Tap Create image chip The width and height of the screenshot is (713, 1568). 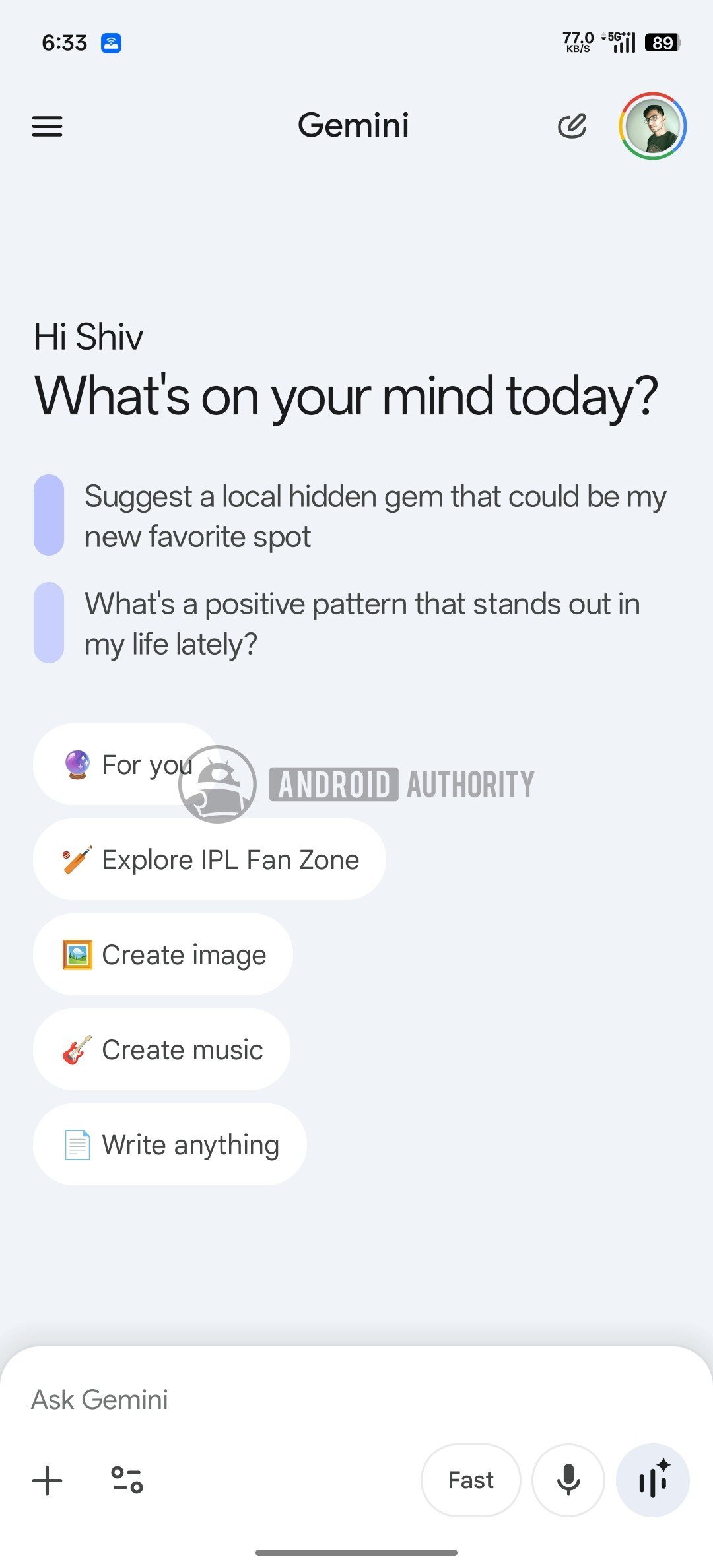(x=162, y=955)
